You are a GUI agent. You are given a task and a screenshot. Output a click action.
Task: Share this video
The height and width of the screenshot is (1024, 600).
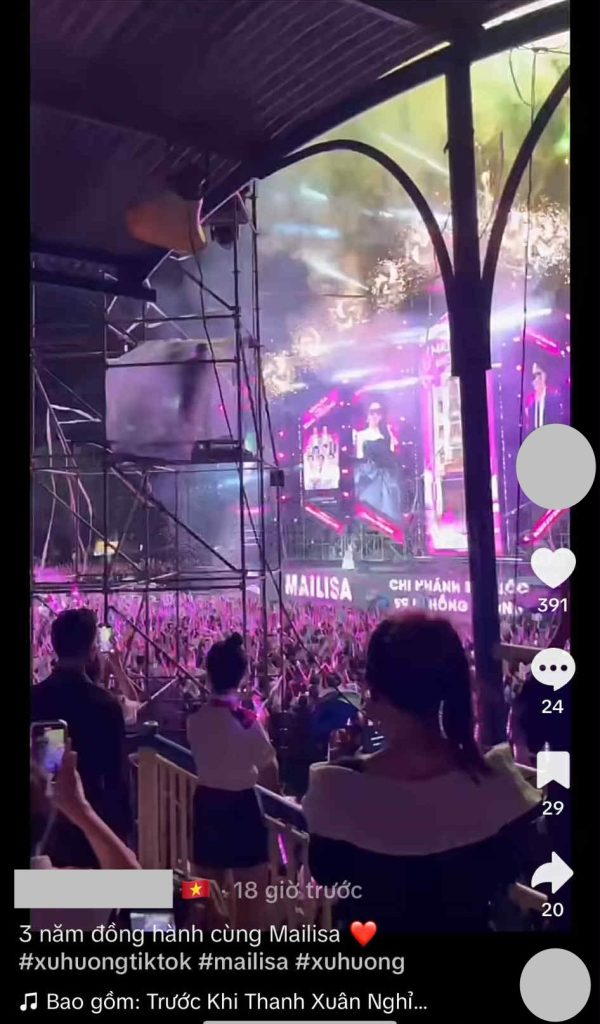[x=552, y=873]
